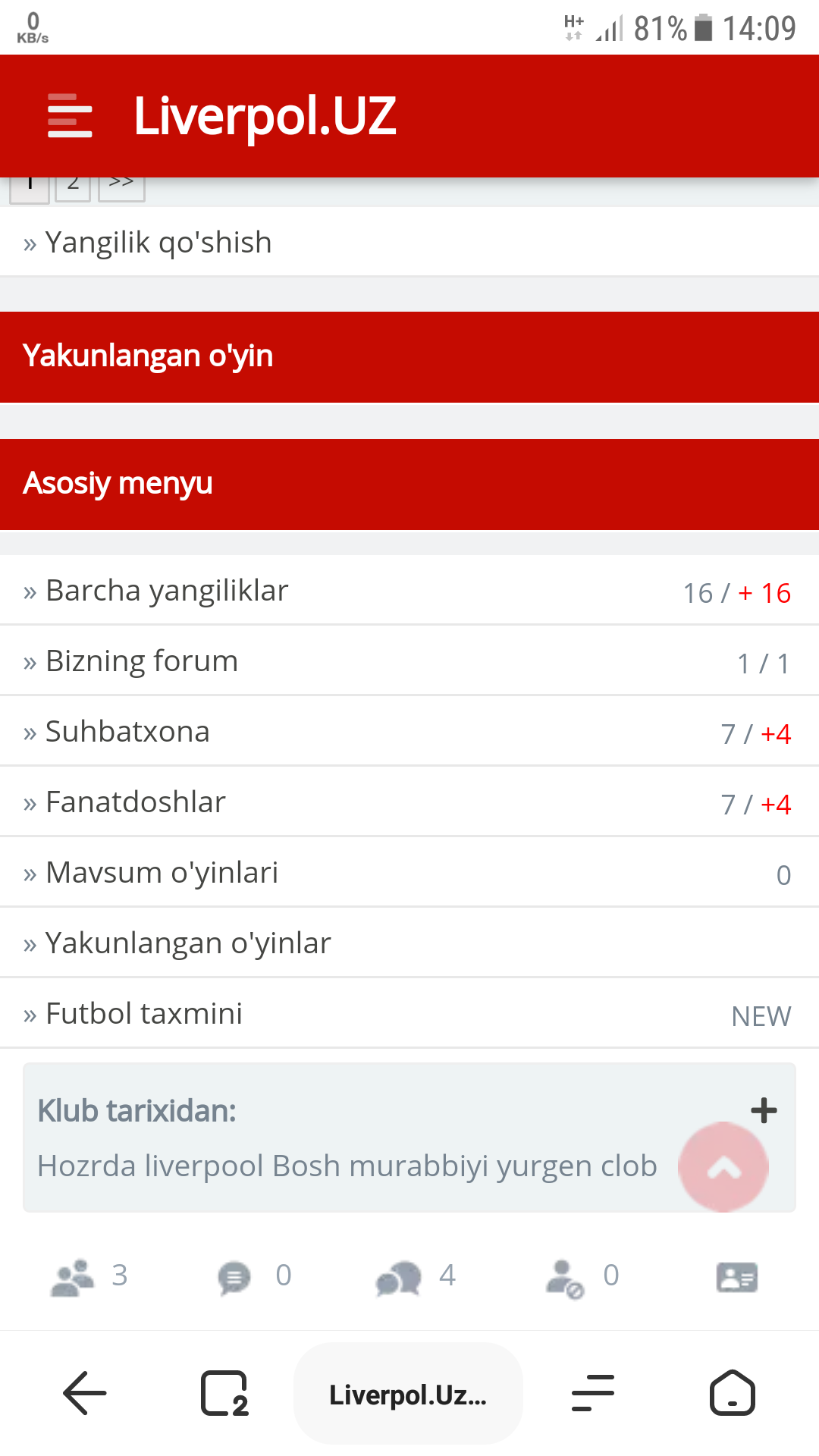
Task: Enter the Suhbatxona chat room
Action: point(127,732)
